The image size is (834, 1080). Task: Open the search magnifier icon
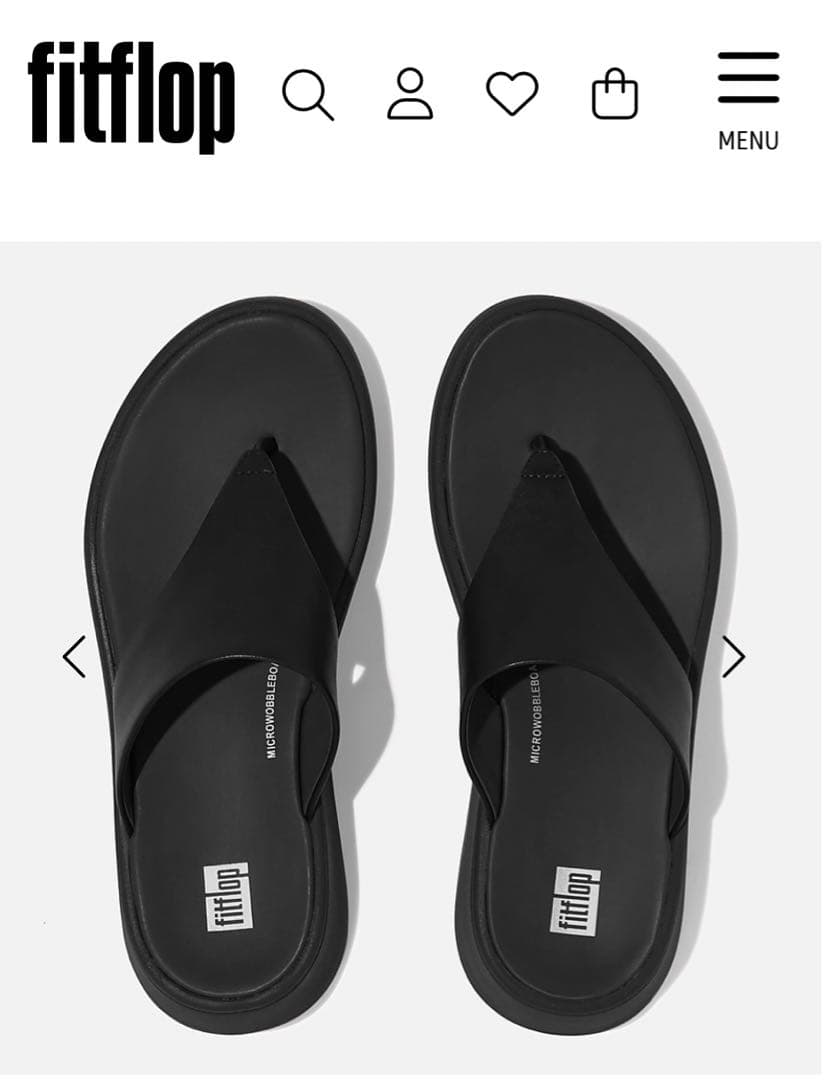[307, 95]
